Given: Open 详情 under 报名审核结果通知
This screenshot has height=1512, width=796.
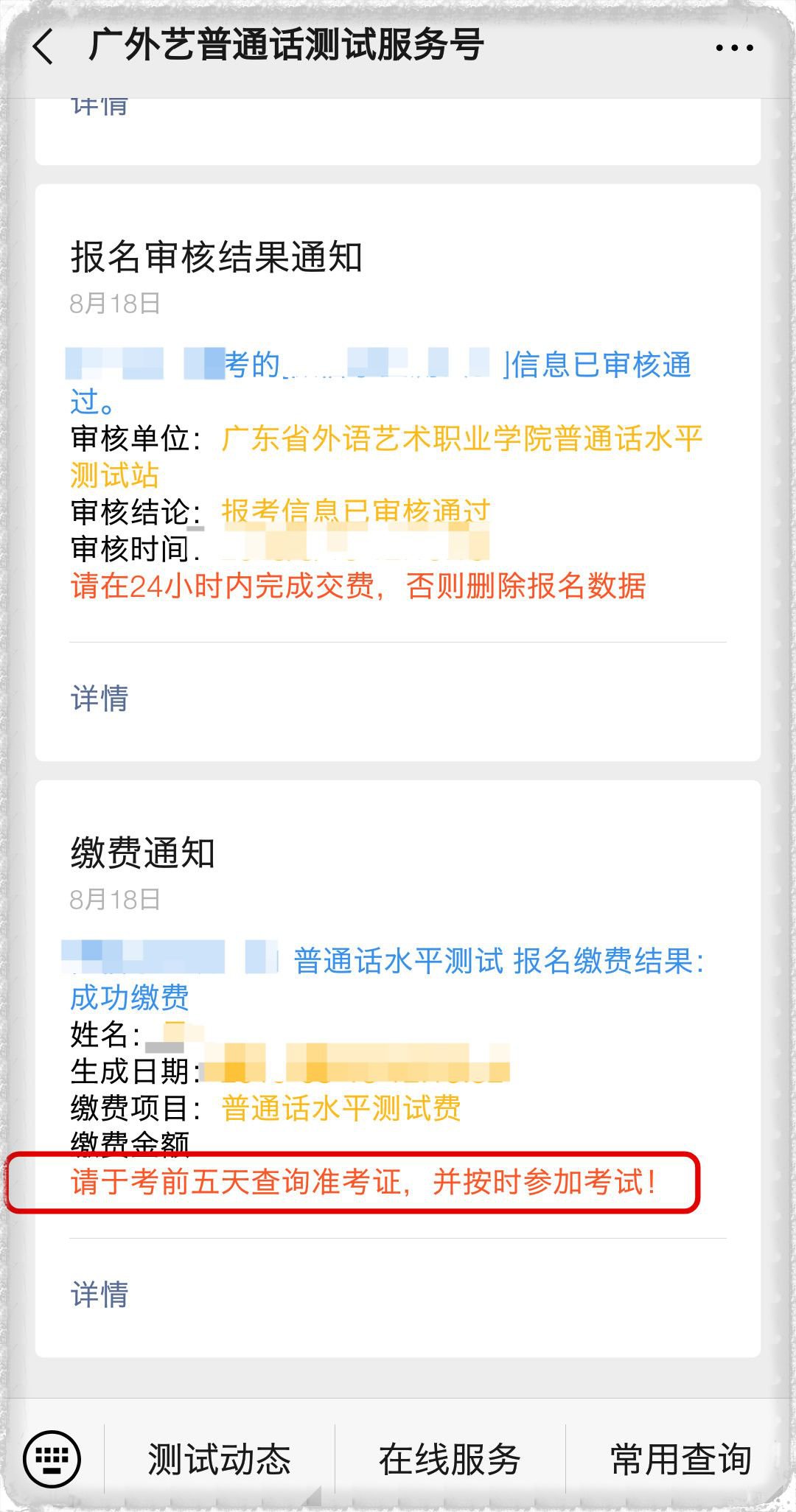Looking at the screenshot, I should coord(99,698).
